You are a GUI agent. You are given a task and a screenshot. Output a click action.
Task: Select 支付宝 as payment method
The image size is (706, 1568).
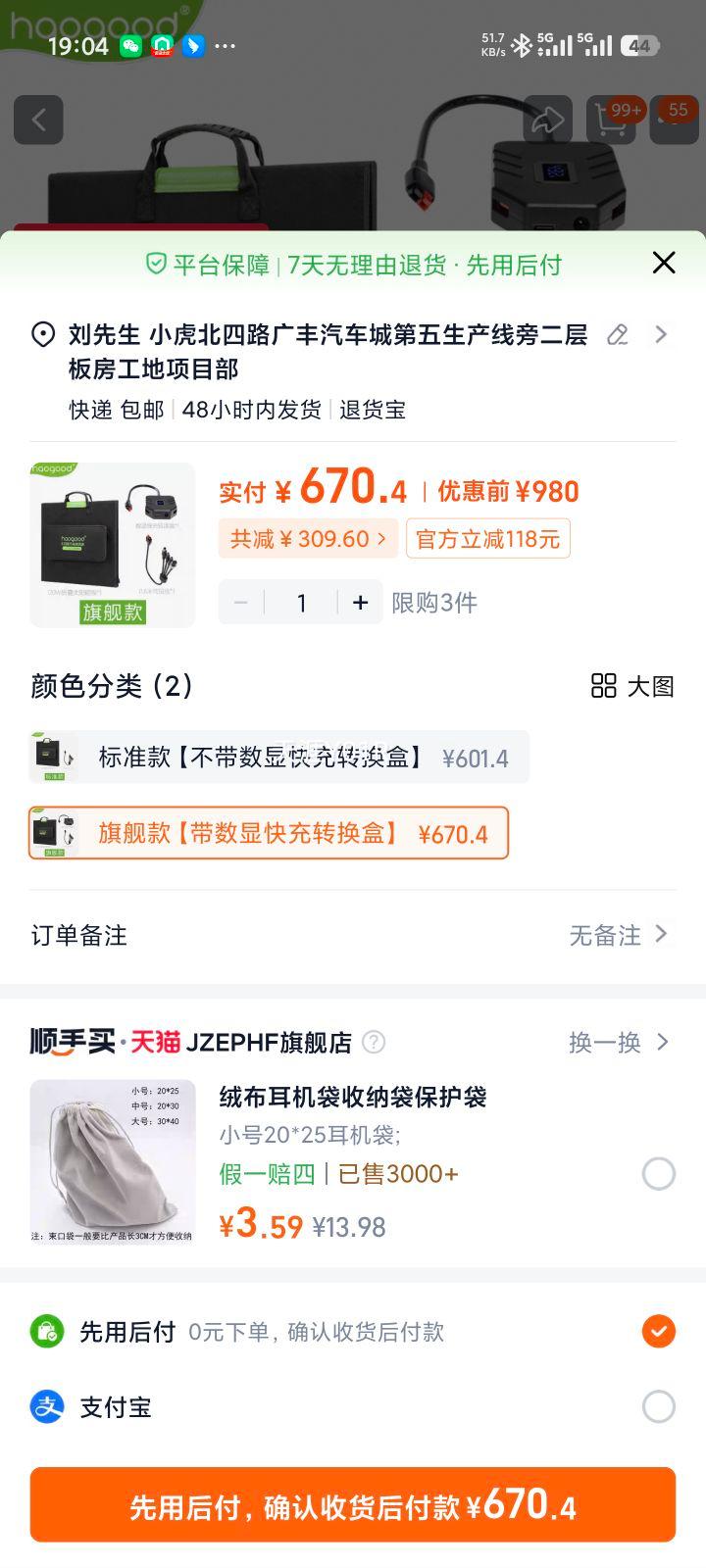click(659, 1406)
